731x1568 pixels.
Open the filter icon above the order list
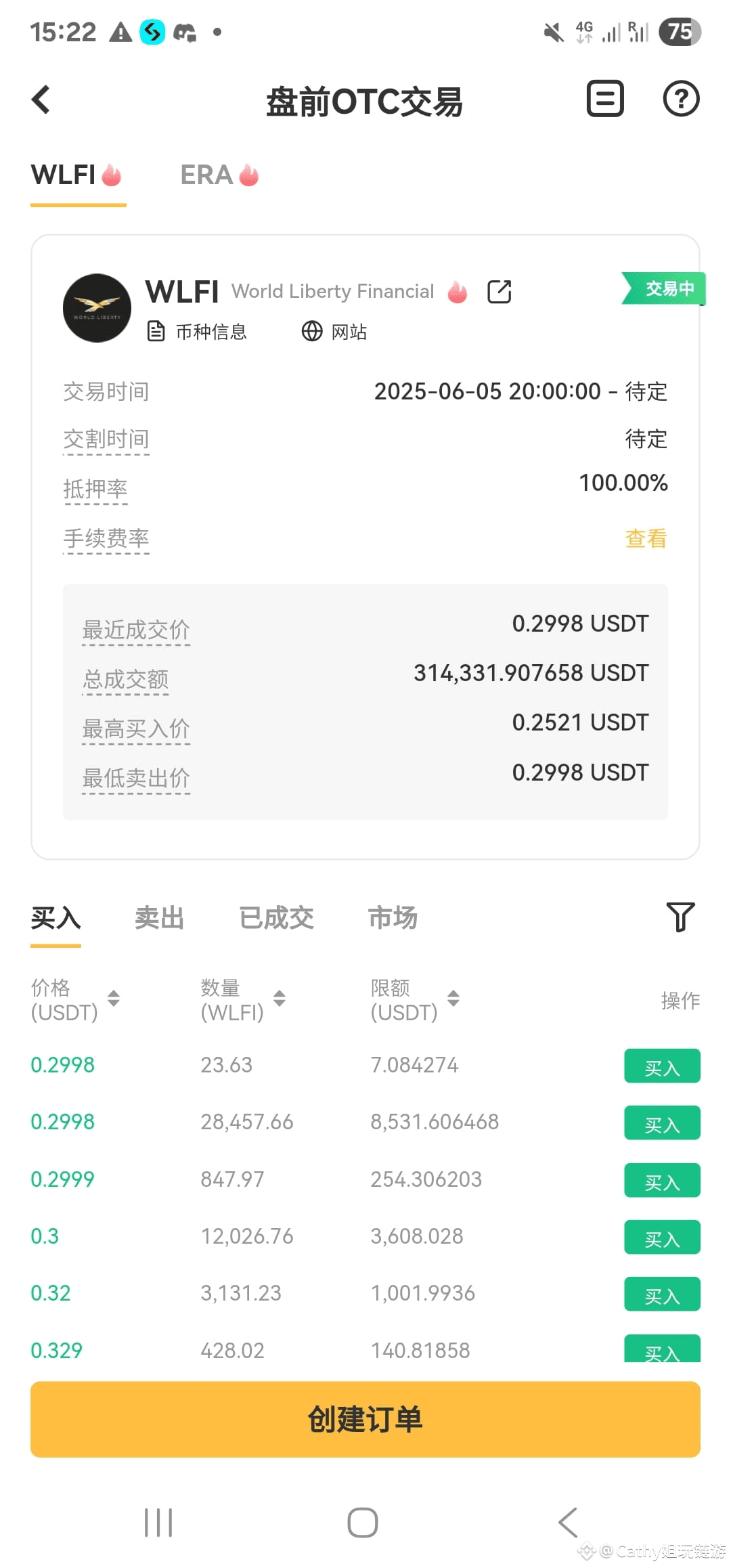(680, 916)
